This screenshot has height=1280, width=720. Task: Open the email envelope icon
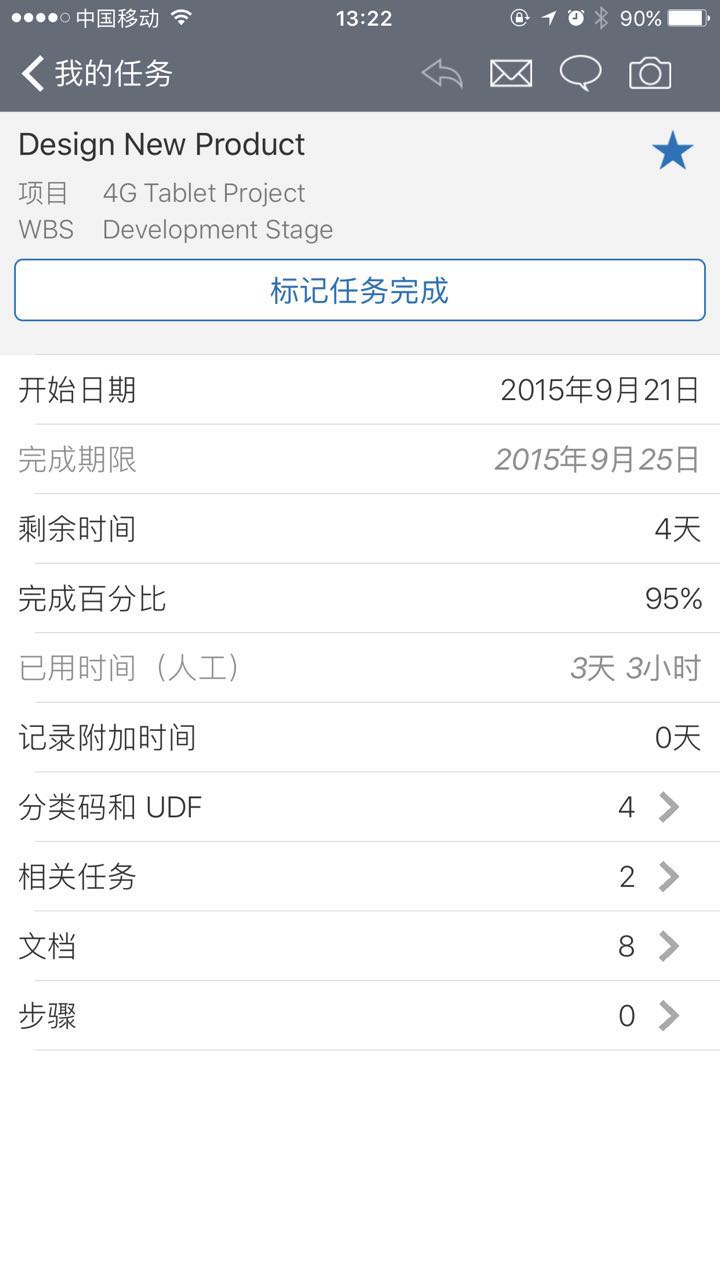511,73
